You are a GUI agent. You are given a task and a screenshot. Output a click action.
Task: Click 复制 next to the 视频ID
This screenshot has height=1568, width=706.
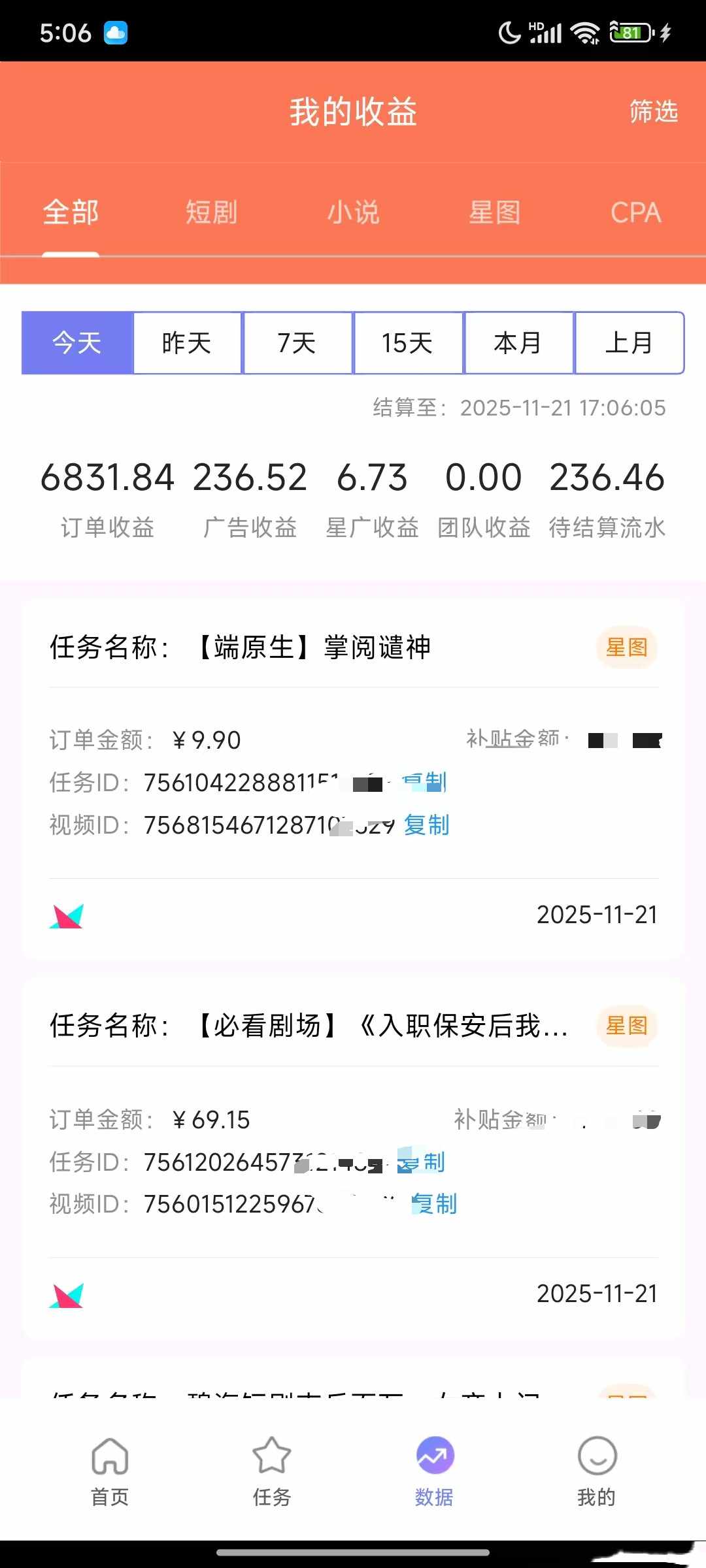coord(428,825)
